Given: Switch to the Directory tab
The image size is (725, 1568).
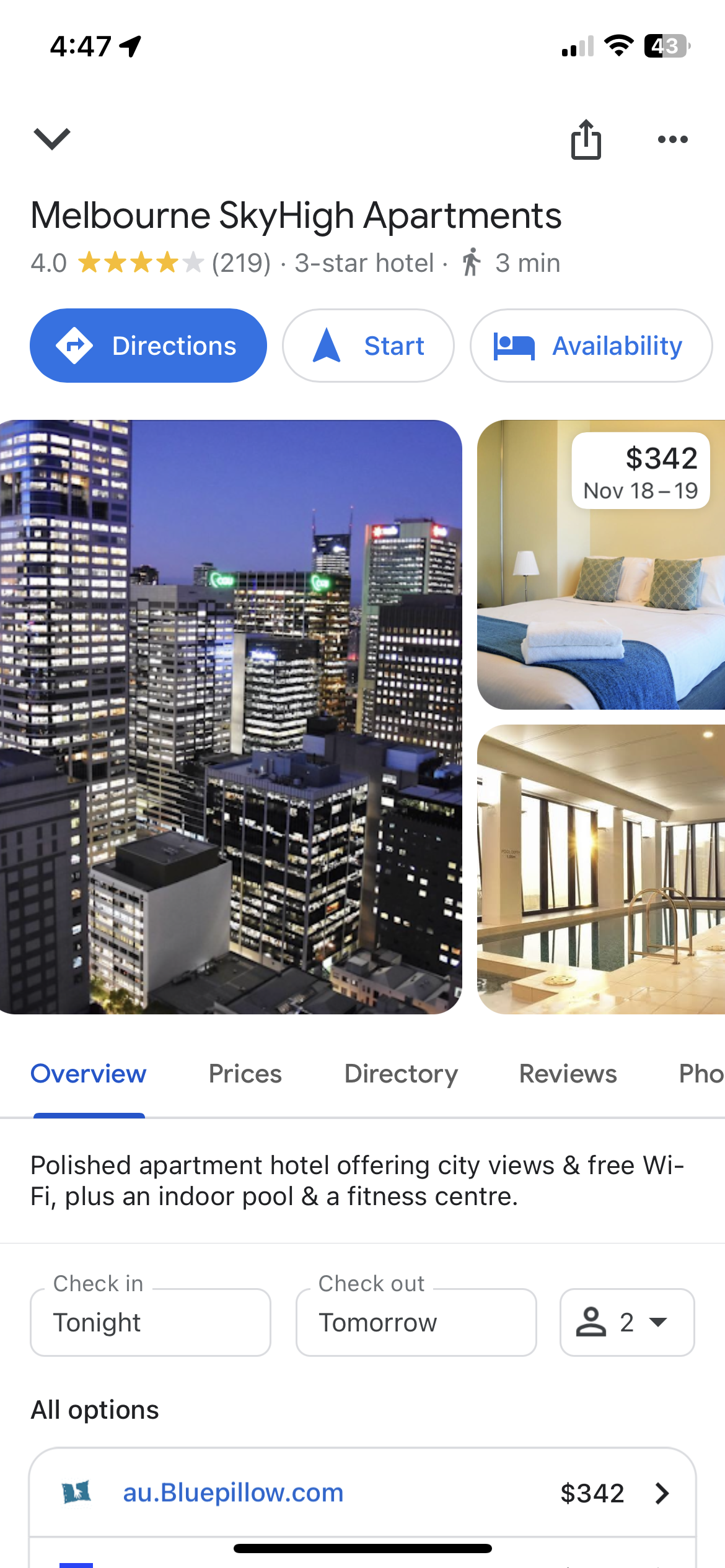Looking at the screenshot, I should (x=401, y=1074).
